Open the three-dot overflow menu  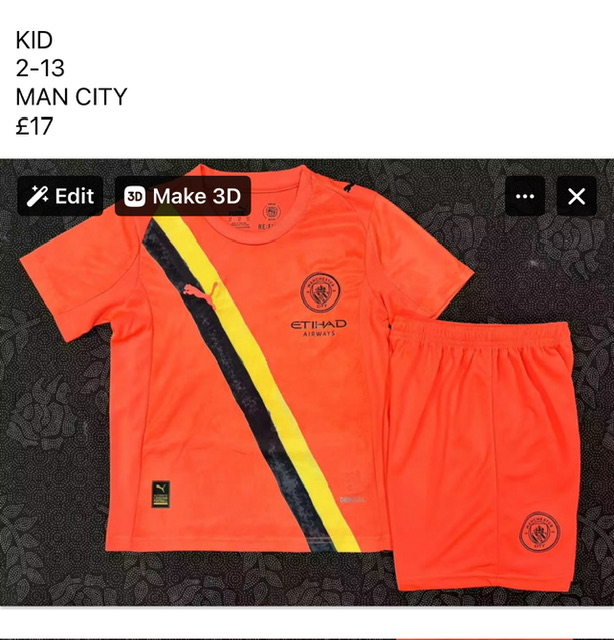[x=525, y=196]
